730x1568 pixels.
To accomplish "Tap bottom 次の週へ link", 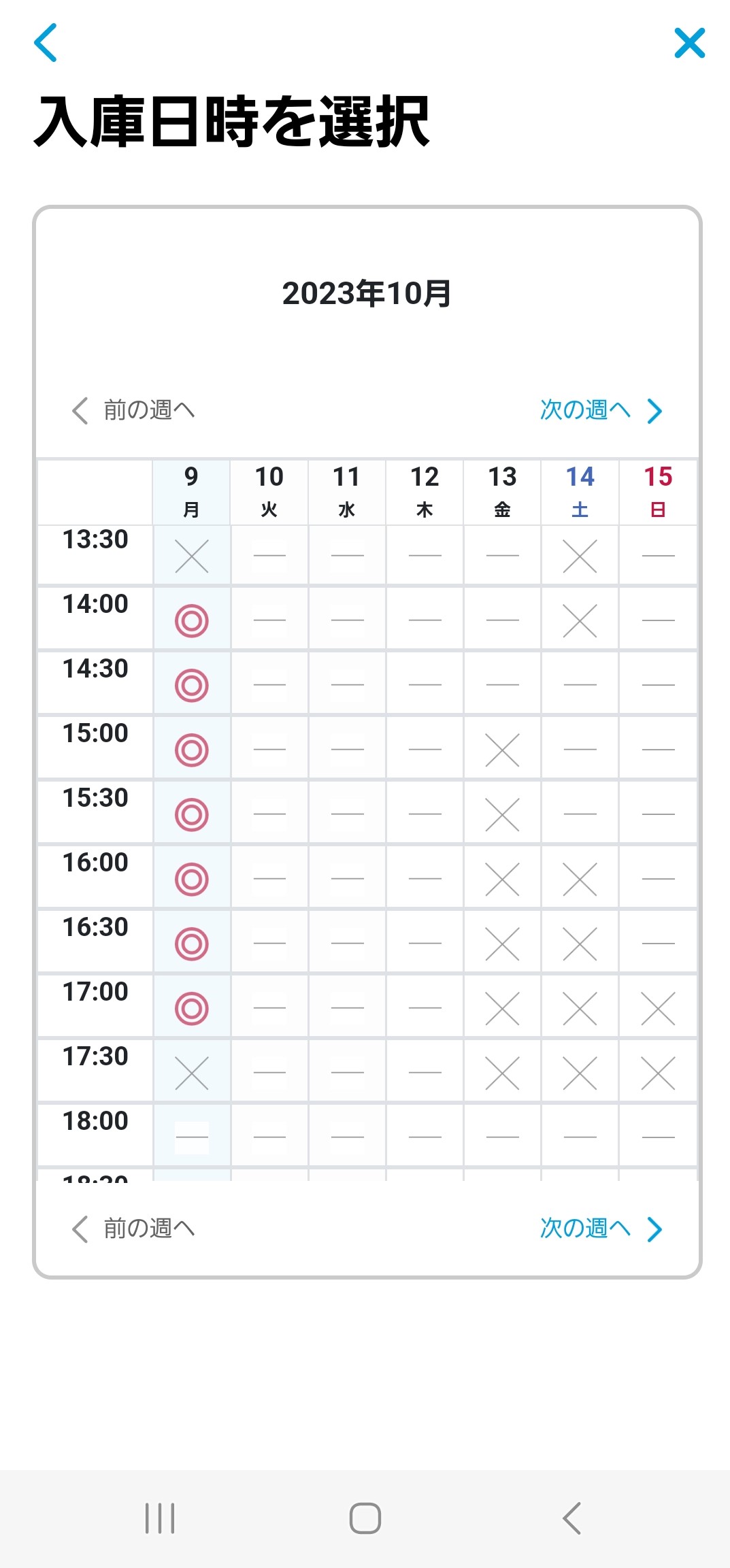I will 600,1229.
